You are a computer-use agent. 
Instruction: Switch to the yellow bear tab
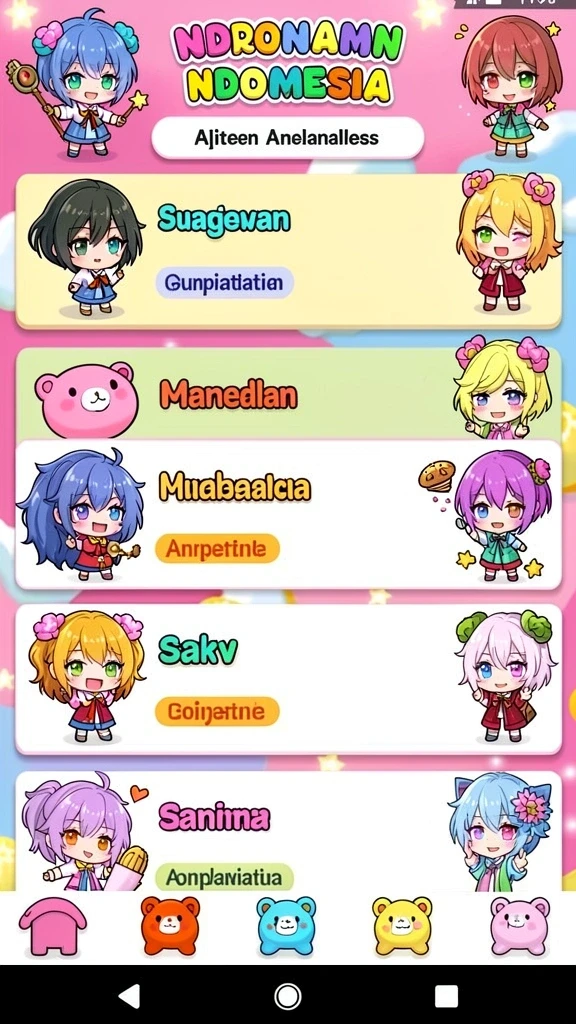pos(402,925)
